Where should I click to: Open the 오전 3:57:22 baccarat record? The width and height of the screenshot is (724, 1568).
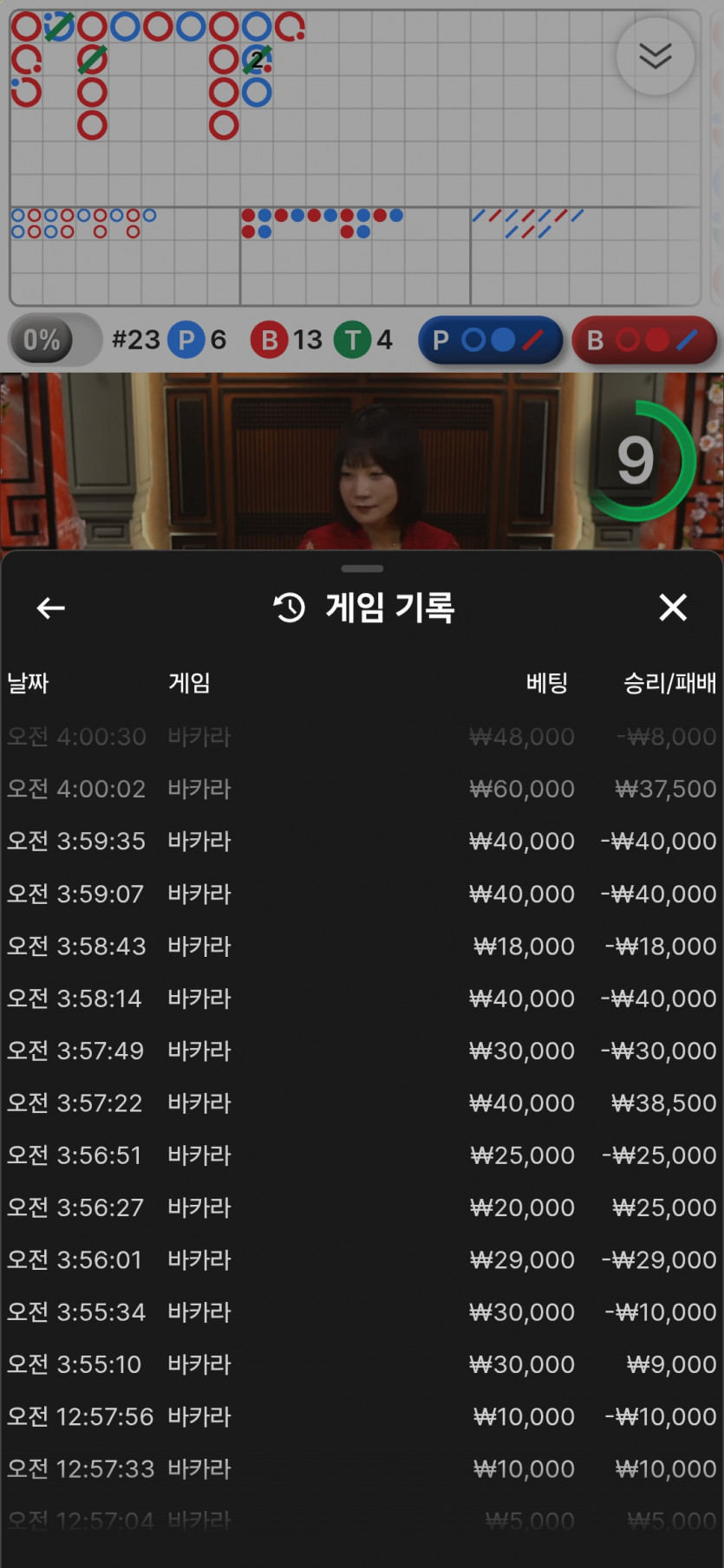point(362,1103)
